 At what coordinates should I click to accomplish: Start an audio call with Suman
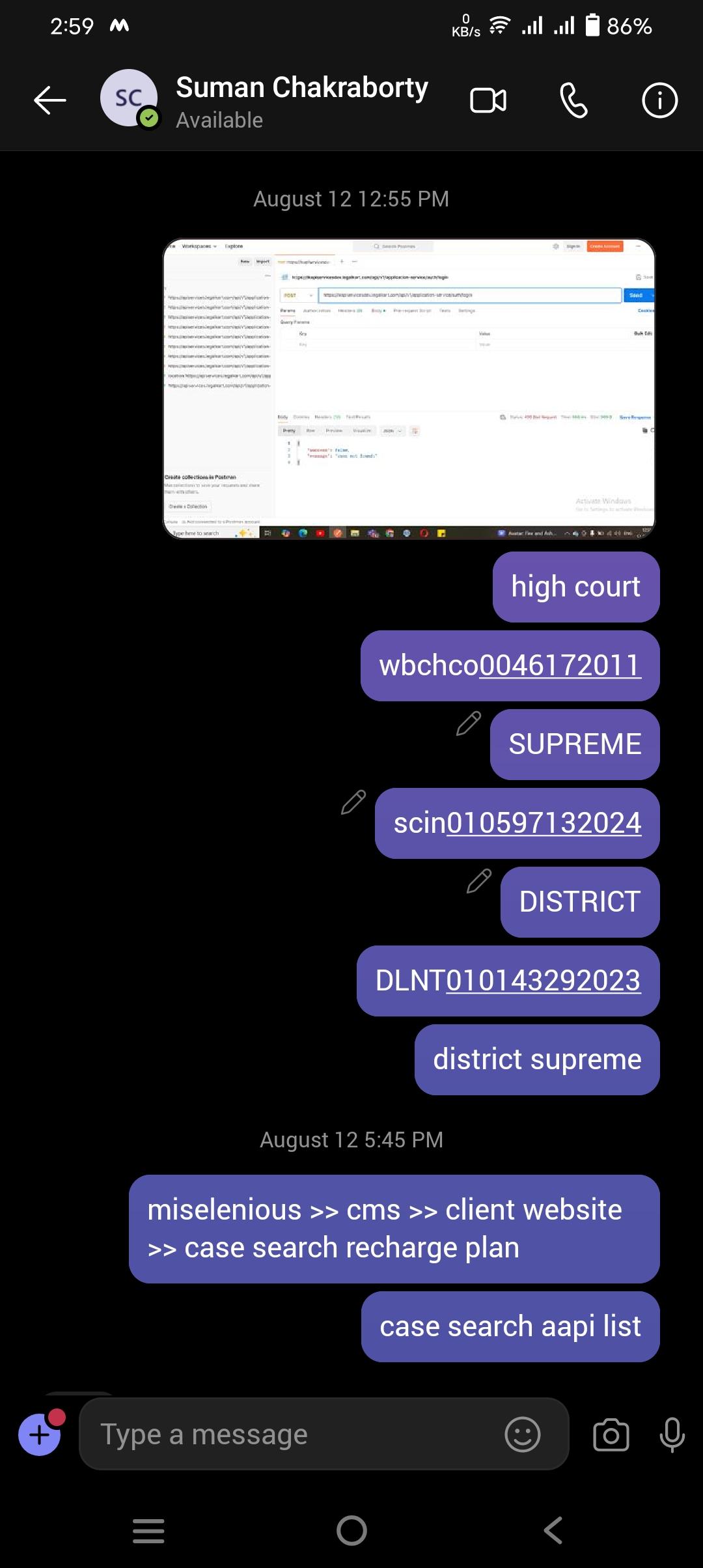(x=573, y=100)
